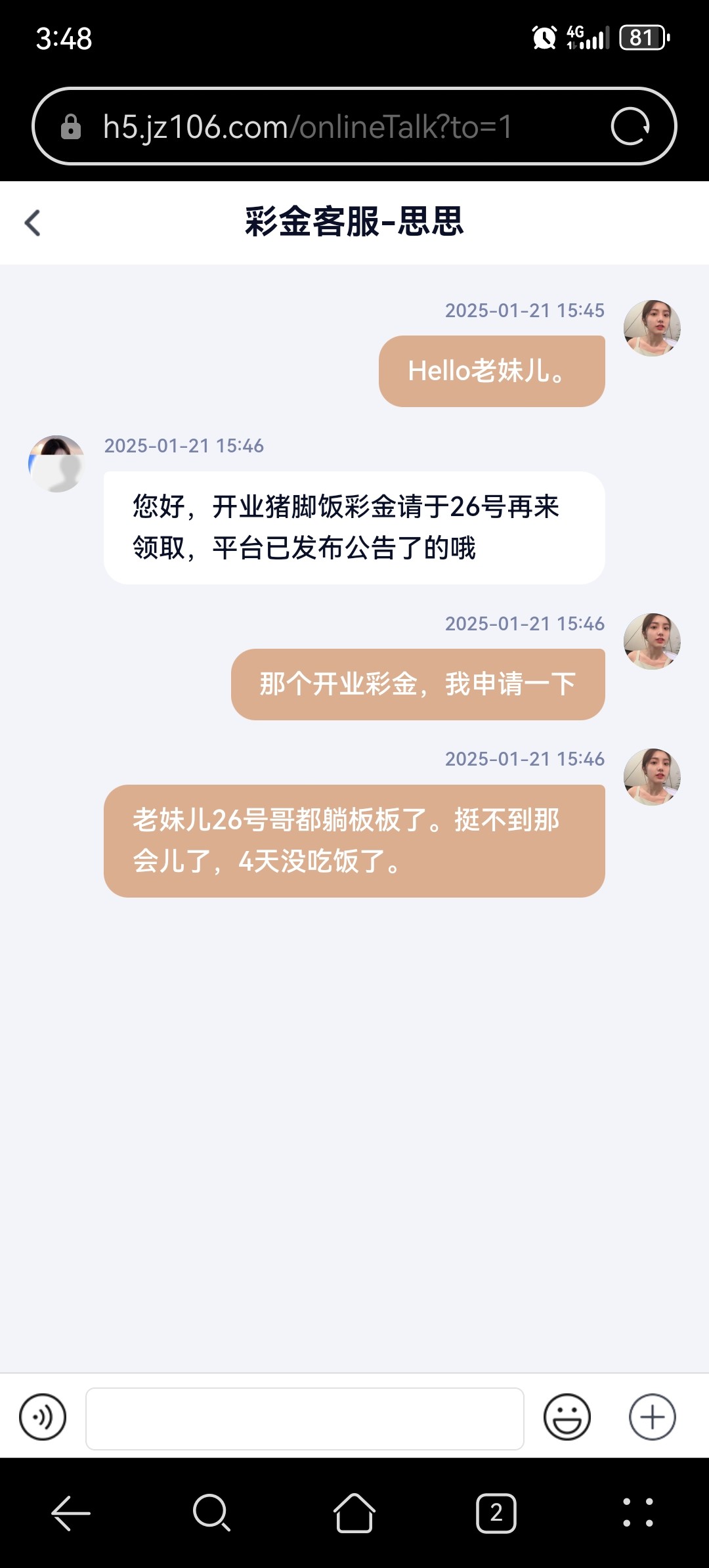The width and height of the screenshot is (709, 1568).
Task: Open the browser four-dot menu
Action: point(638,1513)
